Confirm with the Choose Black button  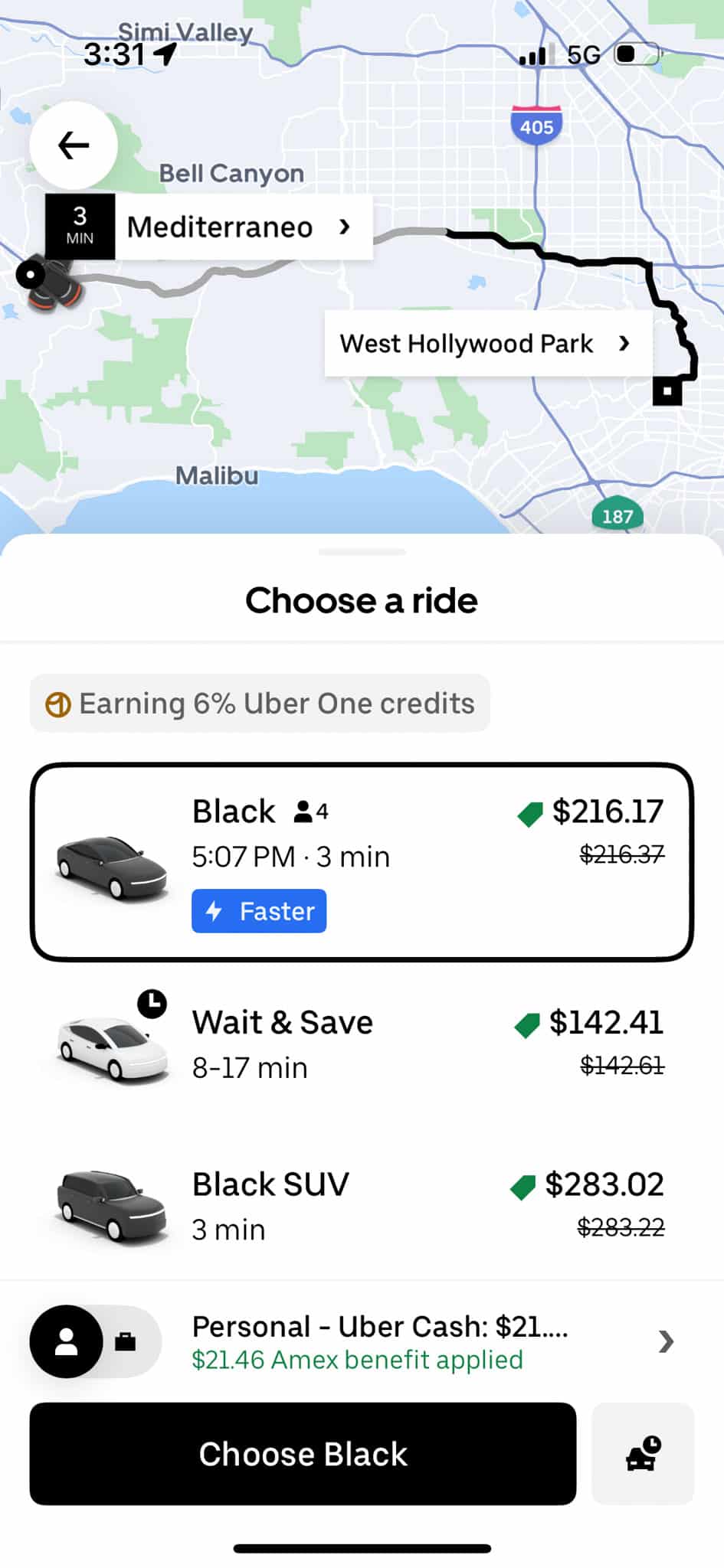(x=303, y=1453)
